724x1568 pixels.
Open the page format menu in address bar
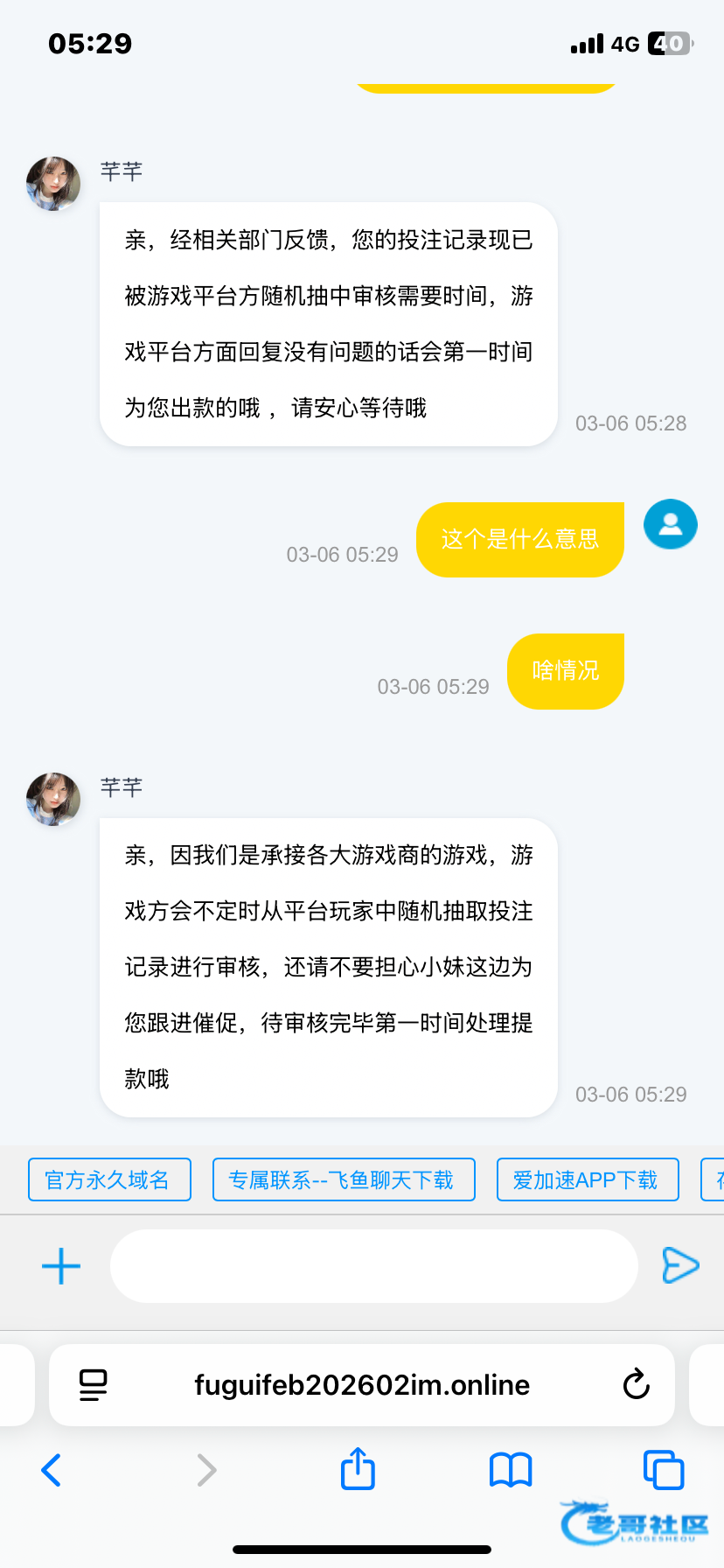(x=93, y=1384)
